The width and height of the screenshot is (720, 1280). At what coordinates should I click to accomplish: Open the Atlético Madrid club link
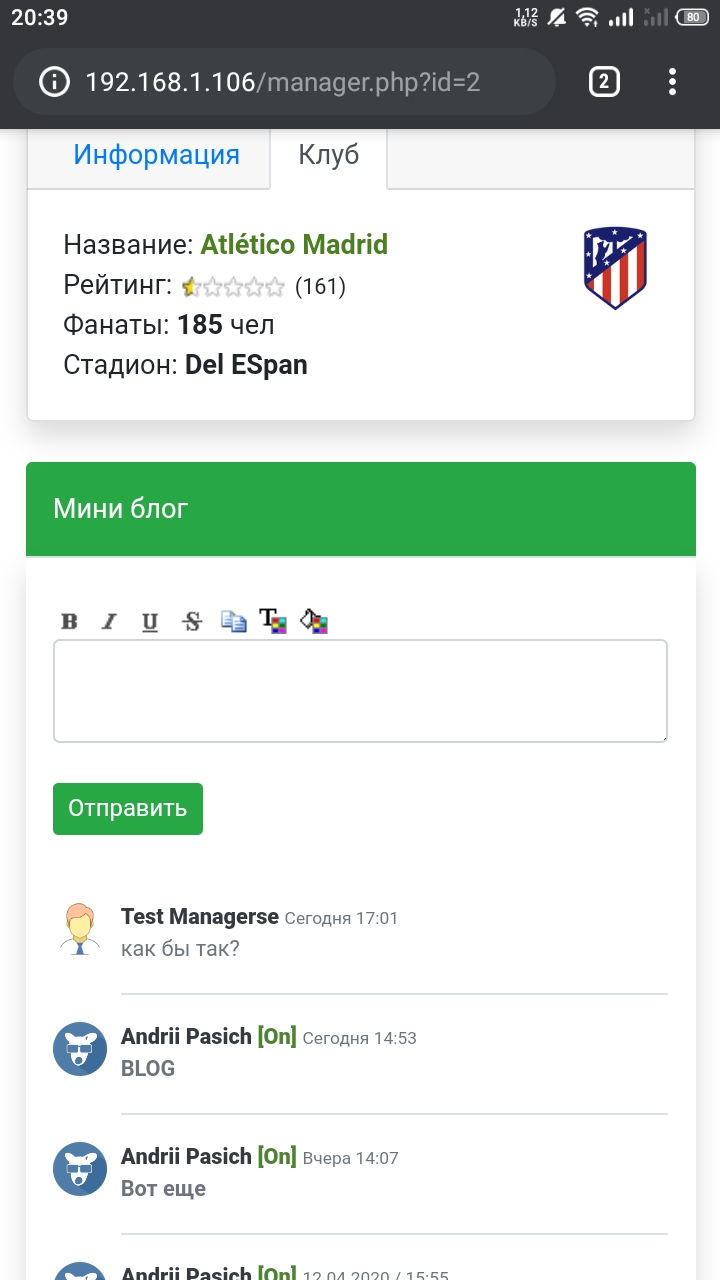tap(294, 244)
